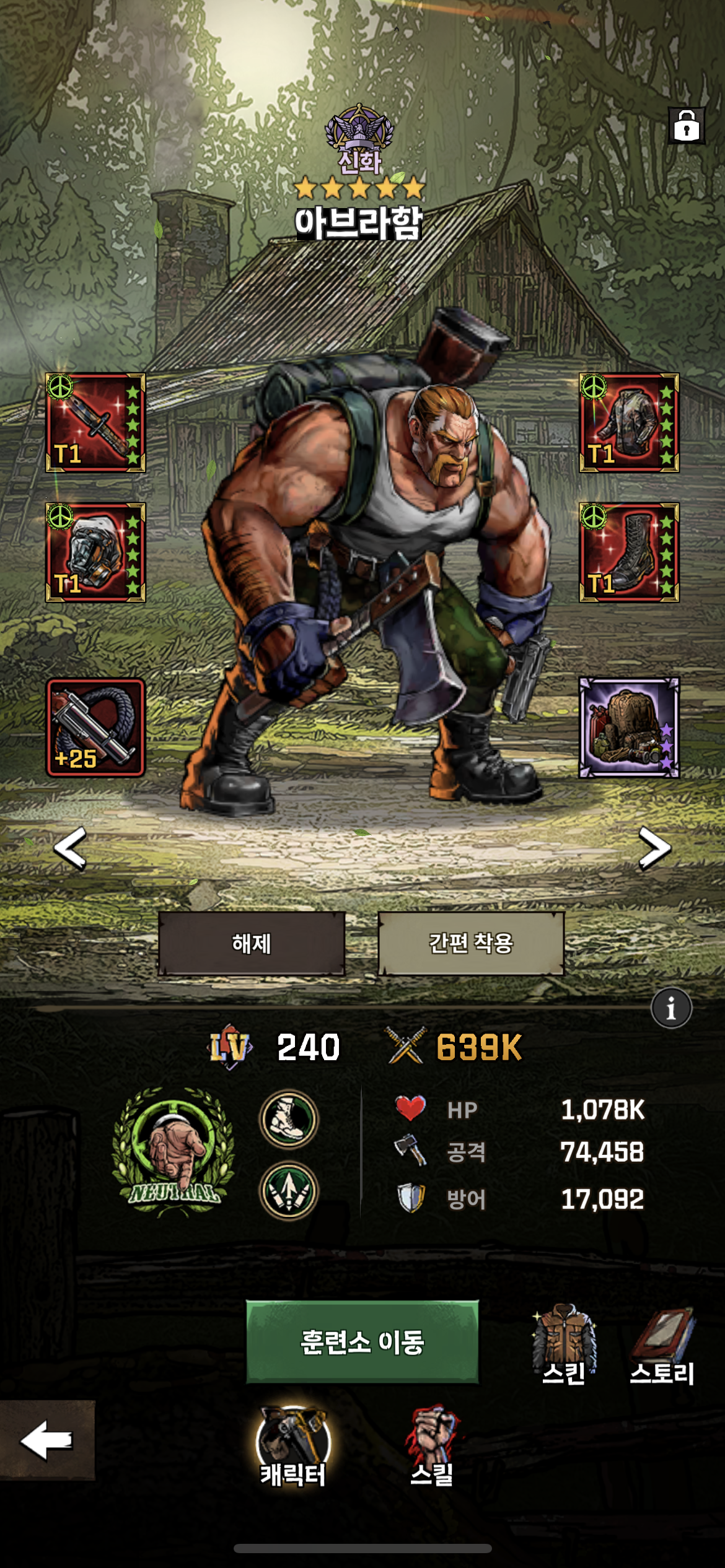
Task: Tap the boot trait icon
Action: (x=289, y=1119)
